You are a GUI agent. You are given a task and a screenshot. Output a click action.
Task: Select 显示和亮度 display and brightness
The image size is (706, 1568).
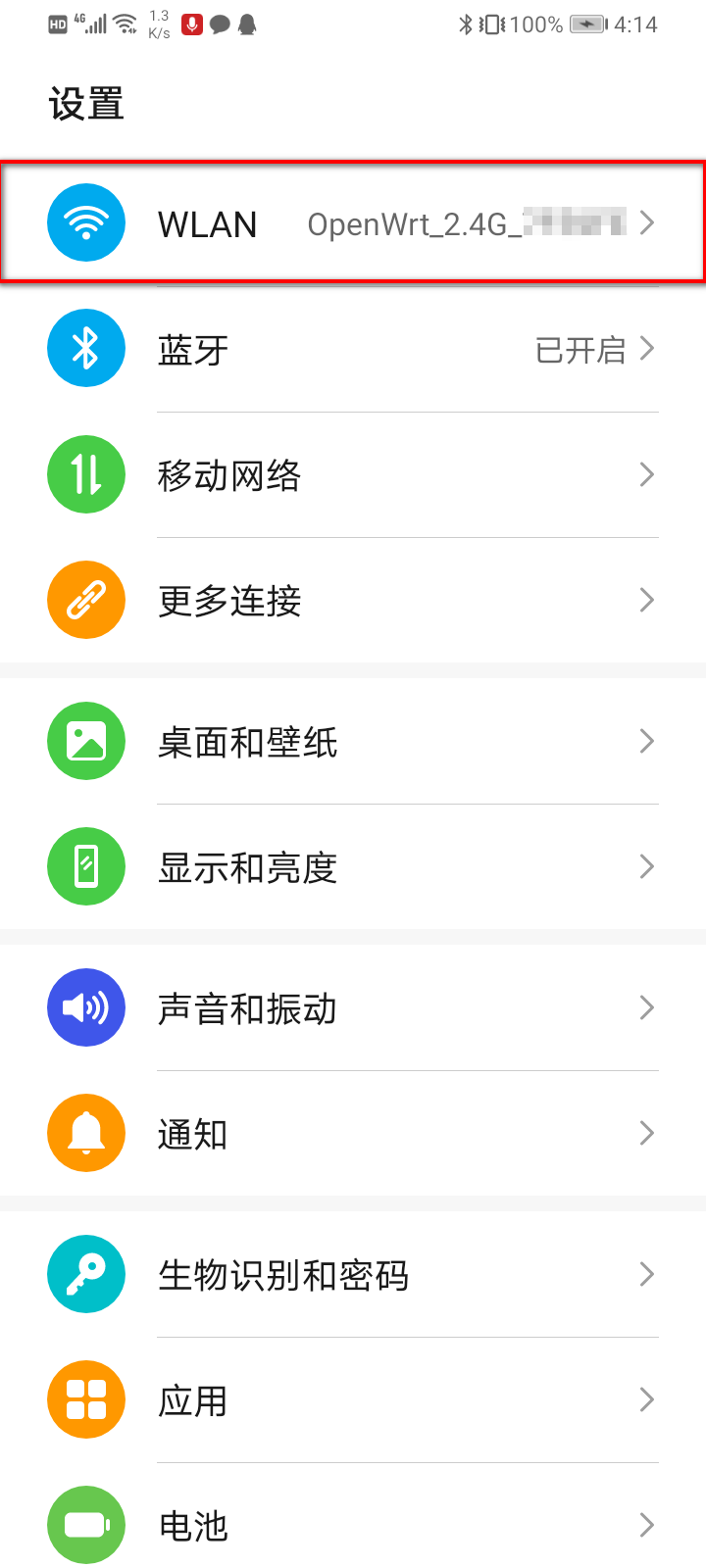point(353,867)
